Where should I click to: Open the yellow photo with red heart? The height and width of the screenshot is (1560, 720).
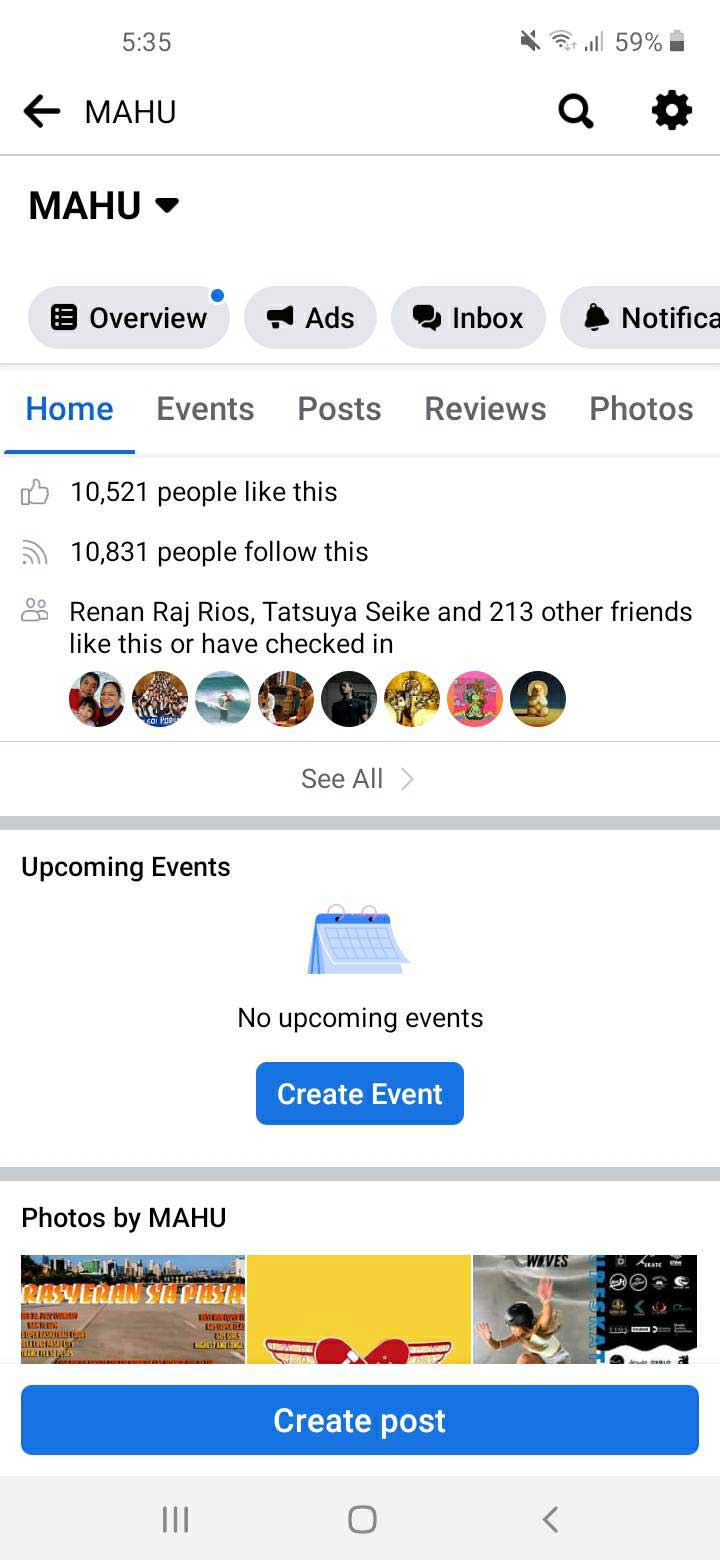359,1308
